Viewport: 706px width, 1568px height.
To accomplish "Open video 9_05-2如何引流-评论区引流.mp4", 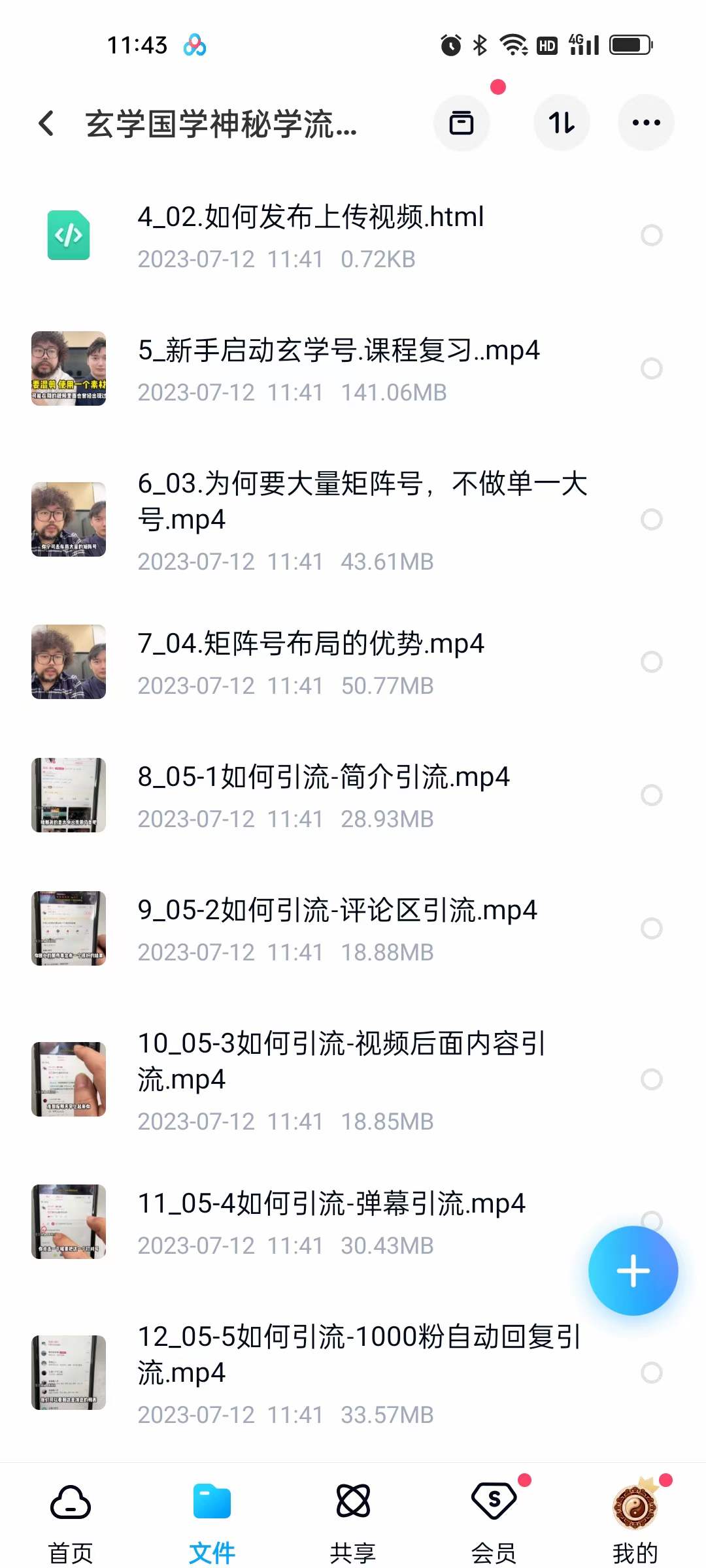I will tap(337, 911).
